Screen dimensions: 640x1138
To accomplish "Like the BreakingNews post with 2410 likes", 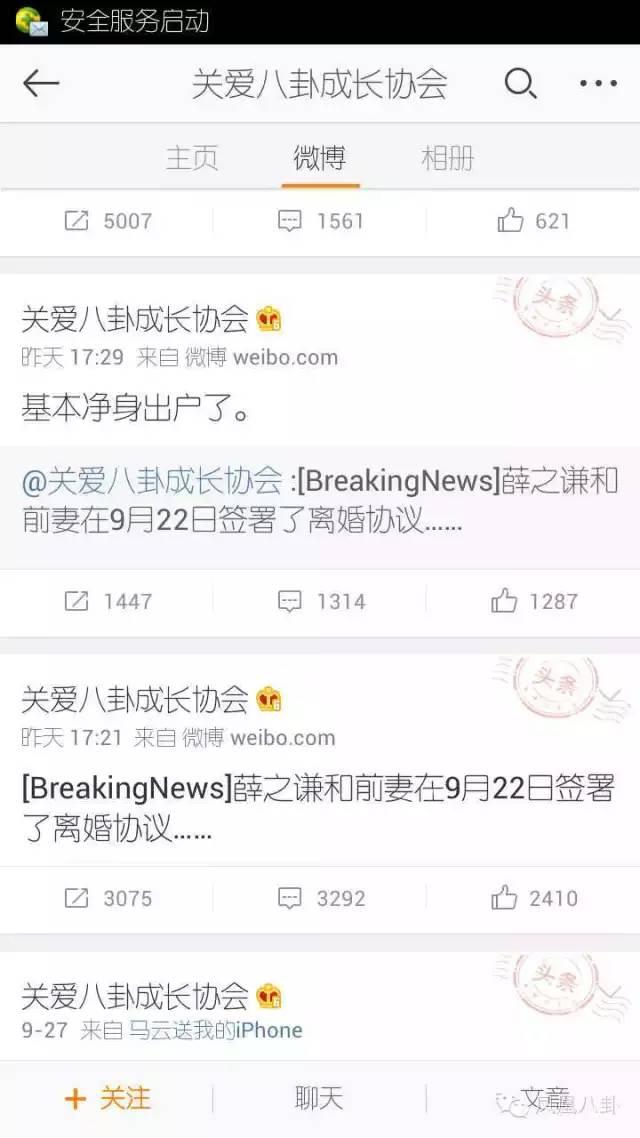I will (x=533, y=898).
